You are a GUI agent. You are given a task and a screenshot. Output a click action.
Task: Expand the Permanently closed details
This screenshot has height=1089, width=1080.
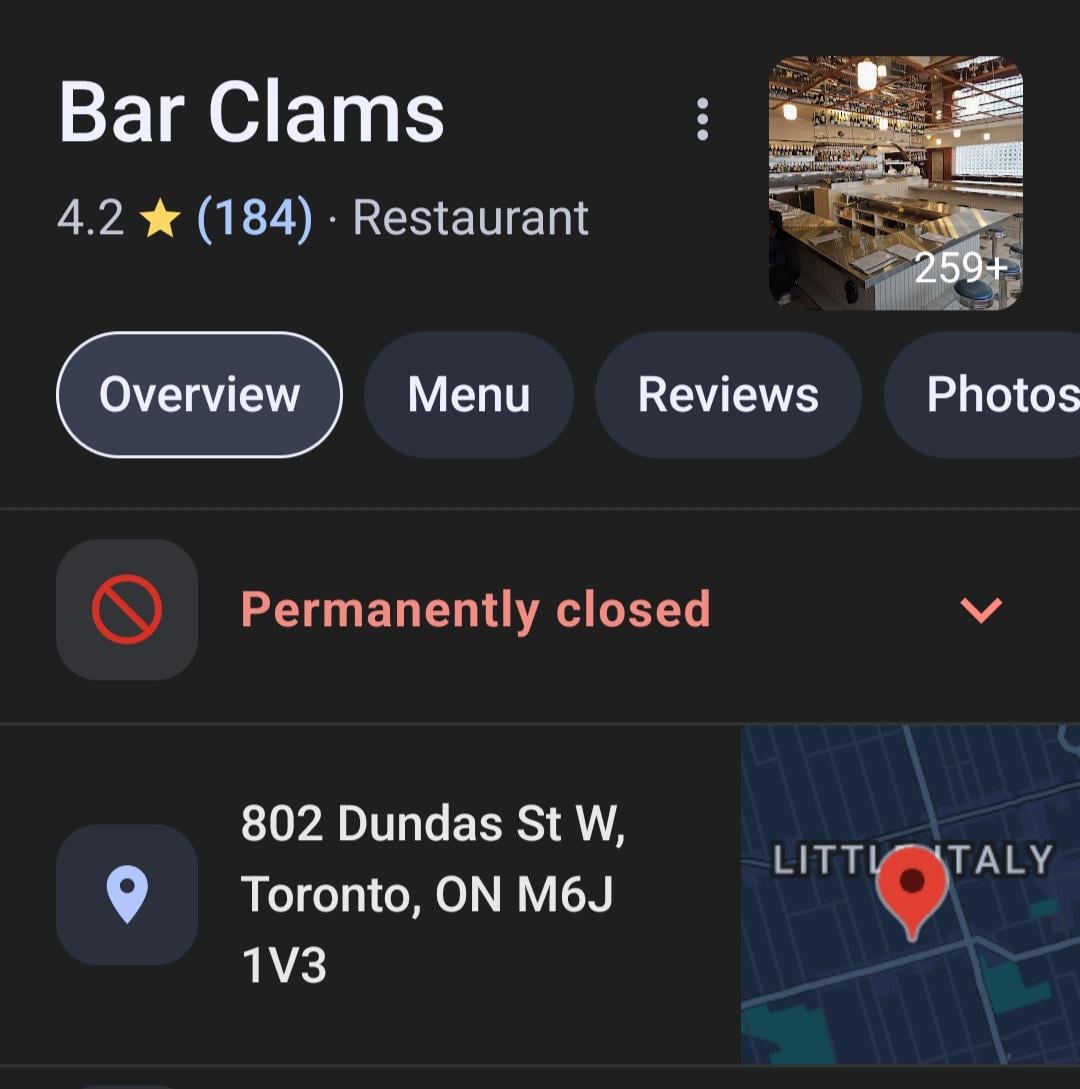coord(980,610)
